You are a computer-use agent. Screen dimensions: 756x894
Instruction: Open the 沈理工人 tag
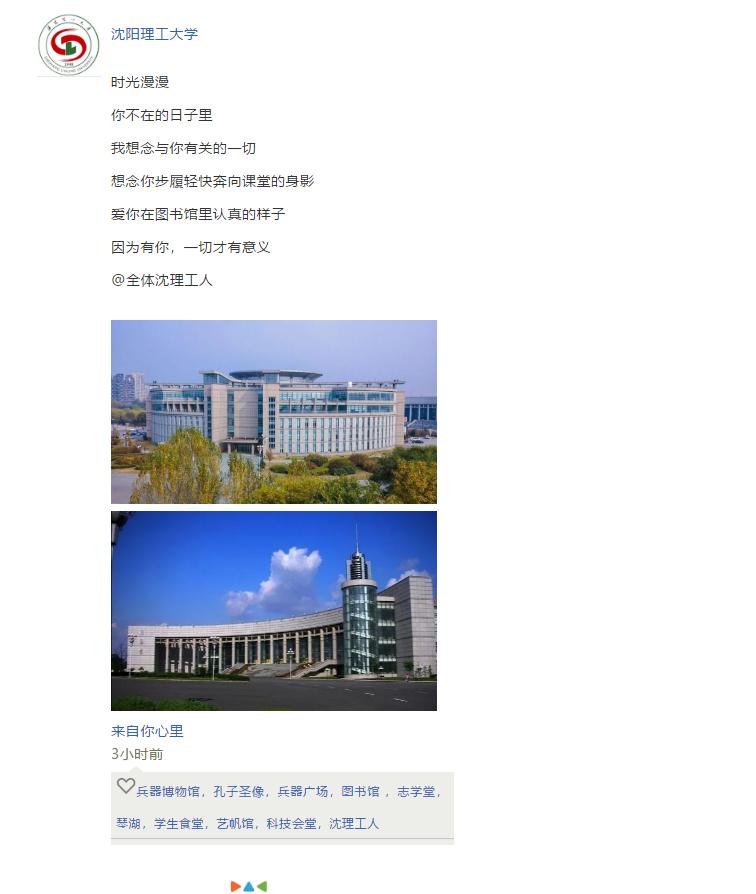coord(352,823)
